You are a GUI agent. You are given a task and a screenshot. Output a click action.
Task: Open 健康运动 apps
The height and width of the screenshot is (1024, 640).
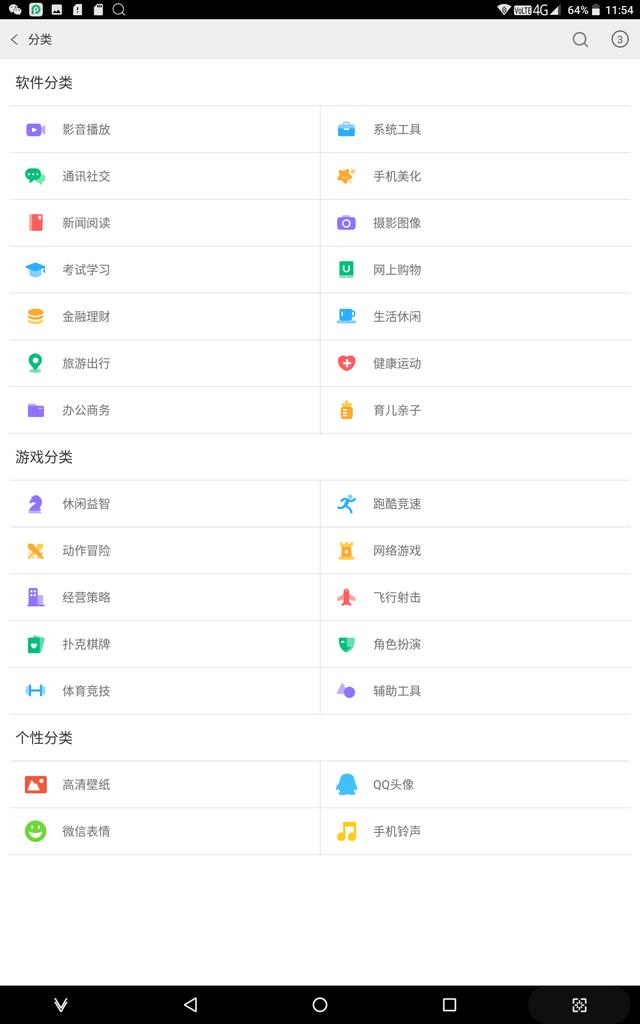click(x=397, y=364)
